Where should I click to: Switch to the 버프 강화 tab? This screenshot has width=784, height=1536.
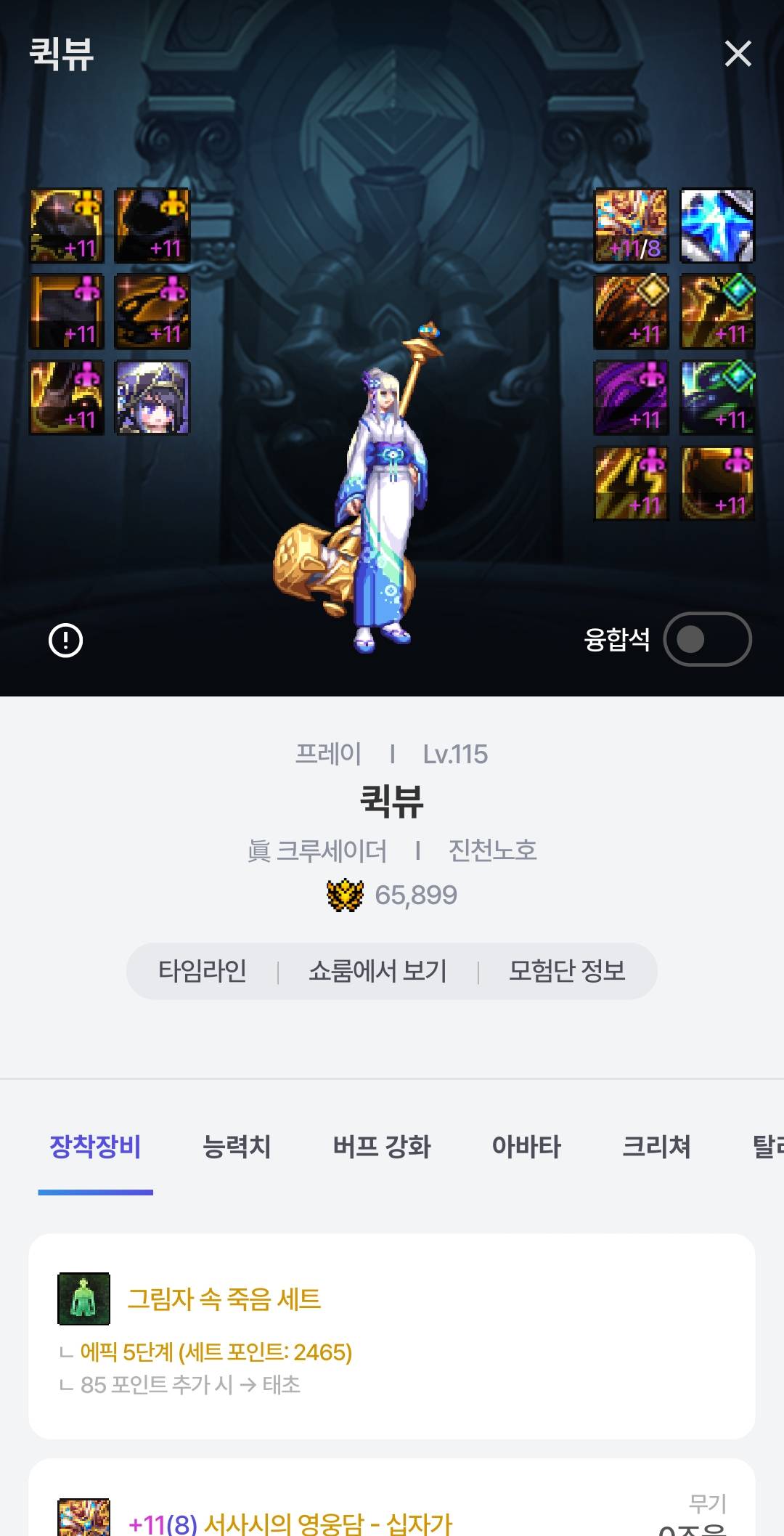point(382,1147)
